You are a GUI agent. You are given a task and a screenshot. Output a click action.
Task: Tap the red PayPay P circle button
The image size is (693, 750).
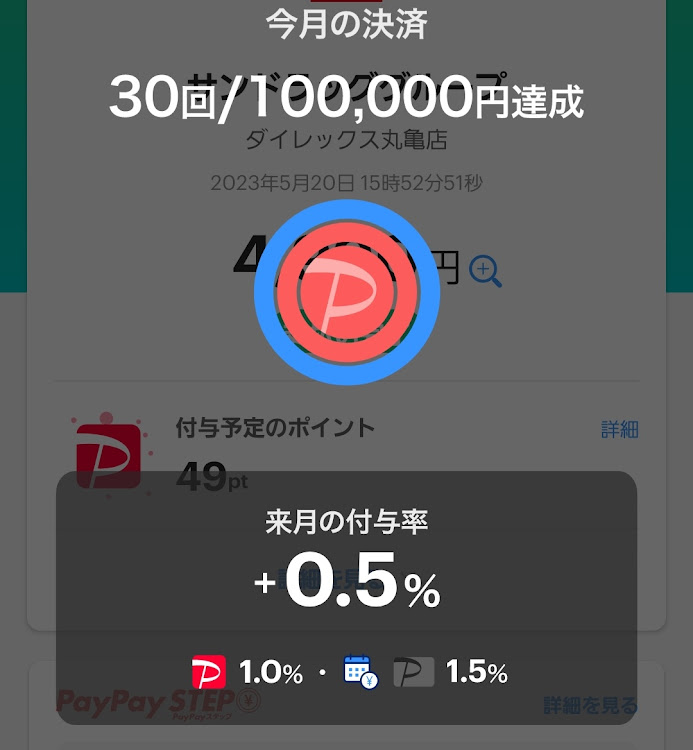click(346, 291)
